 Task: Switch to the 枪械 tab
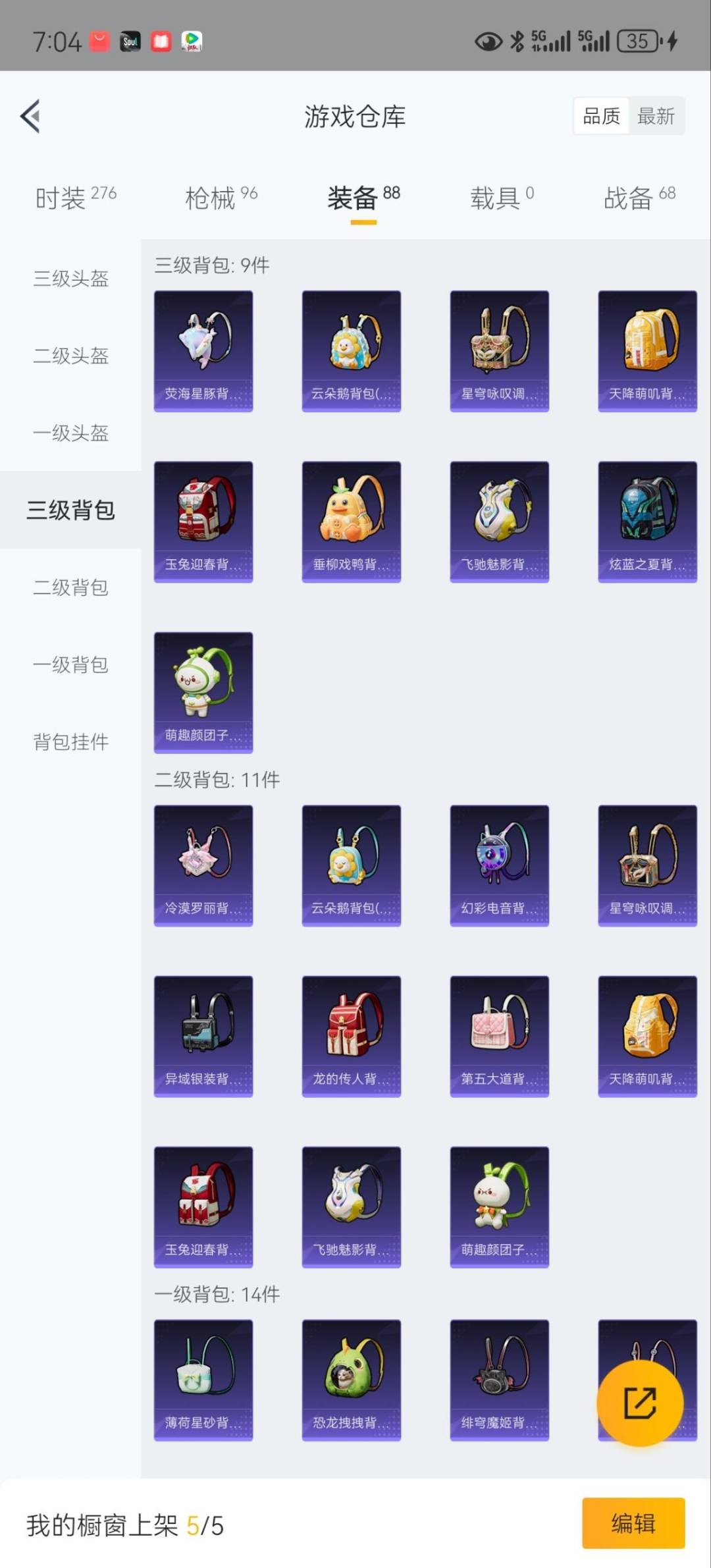[221, 198]
